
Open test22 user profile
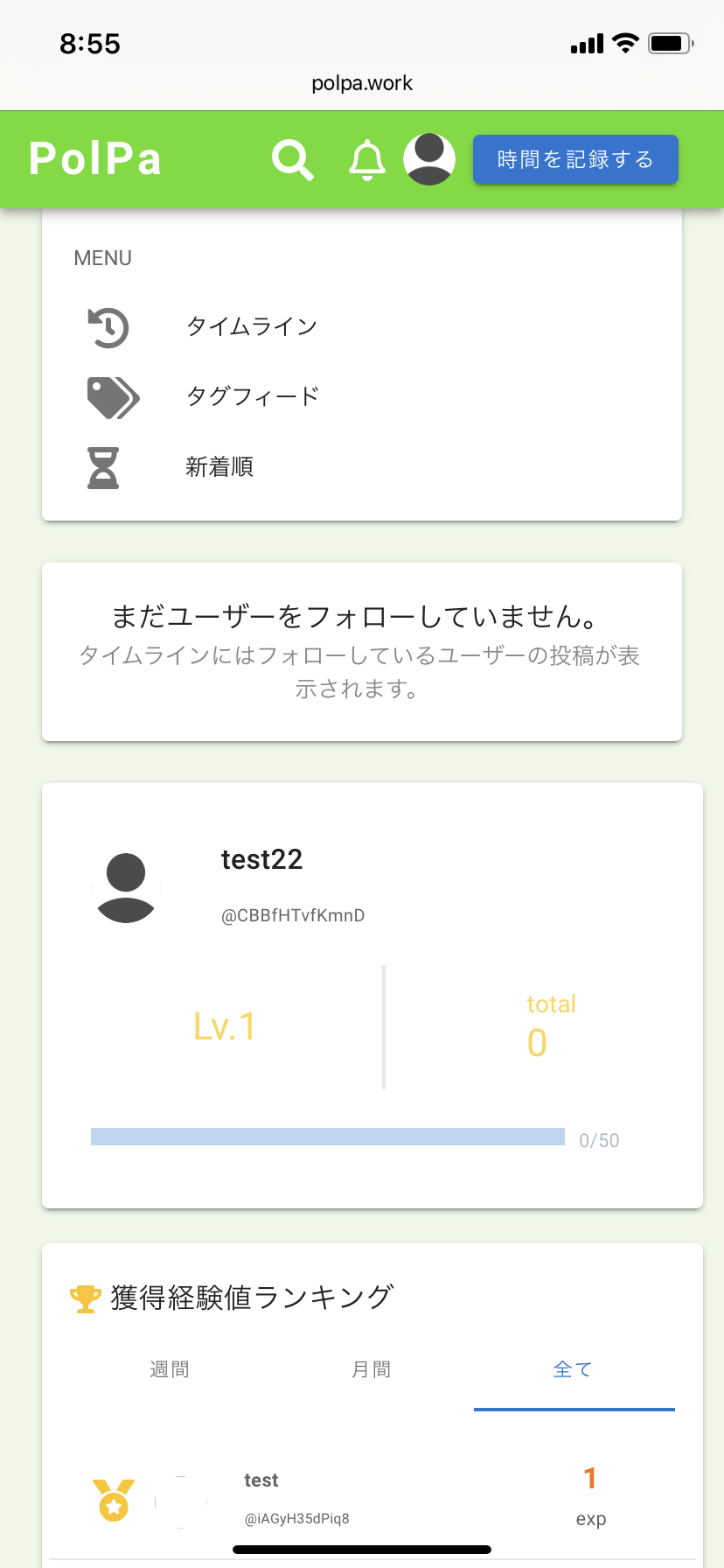click(261, 860)
